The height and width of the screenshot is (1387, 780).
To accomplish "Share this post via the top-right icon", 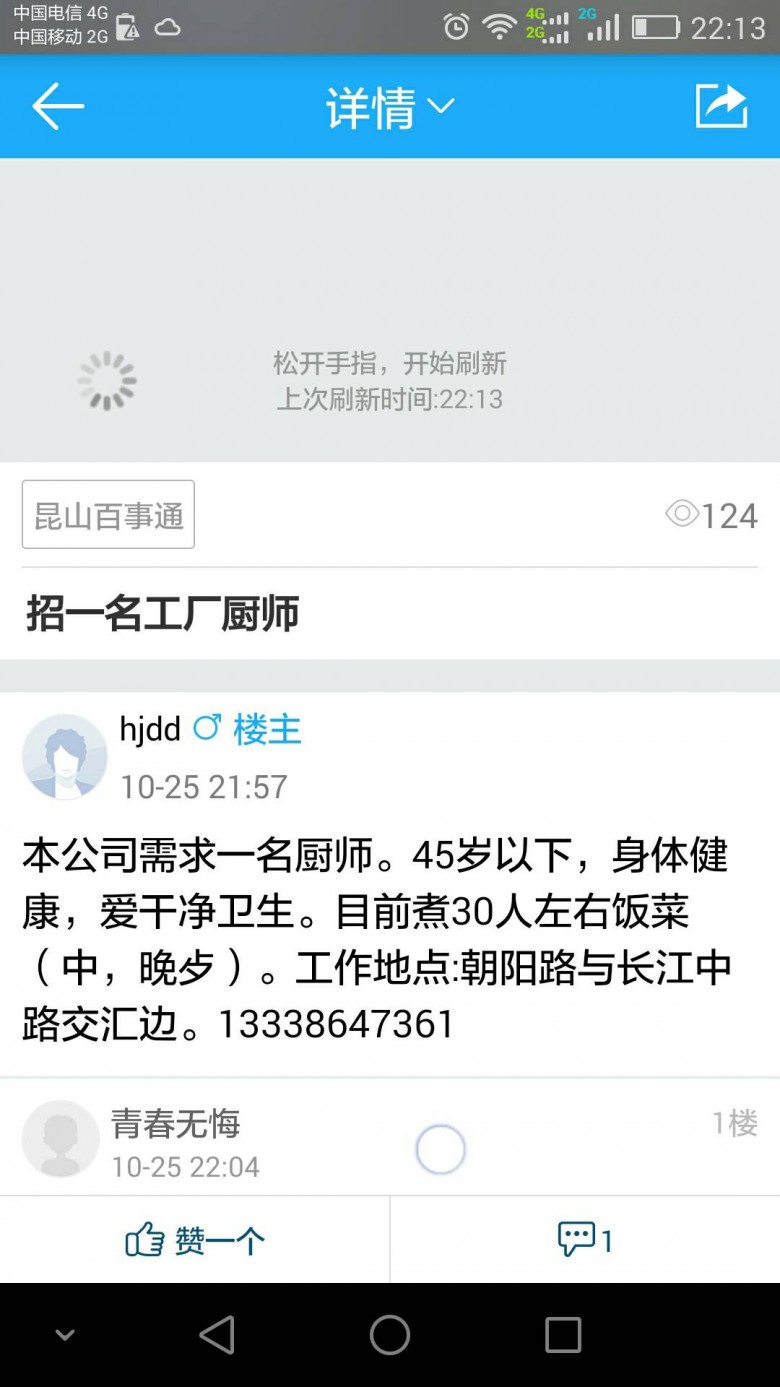I will (721, 106).
